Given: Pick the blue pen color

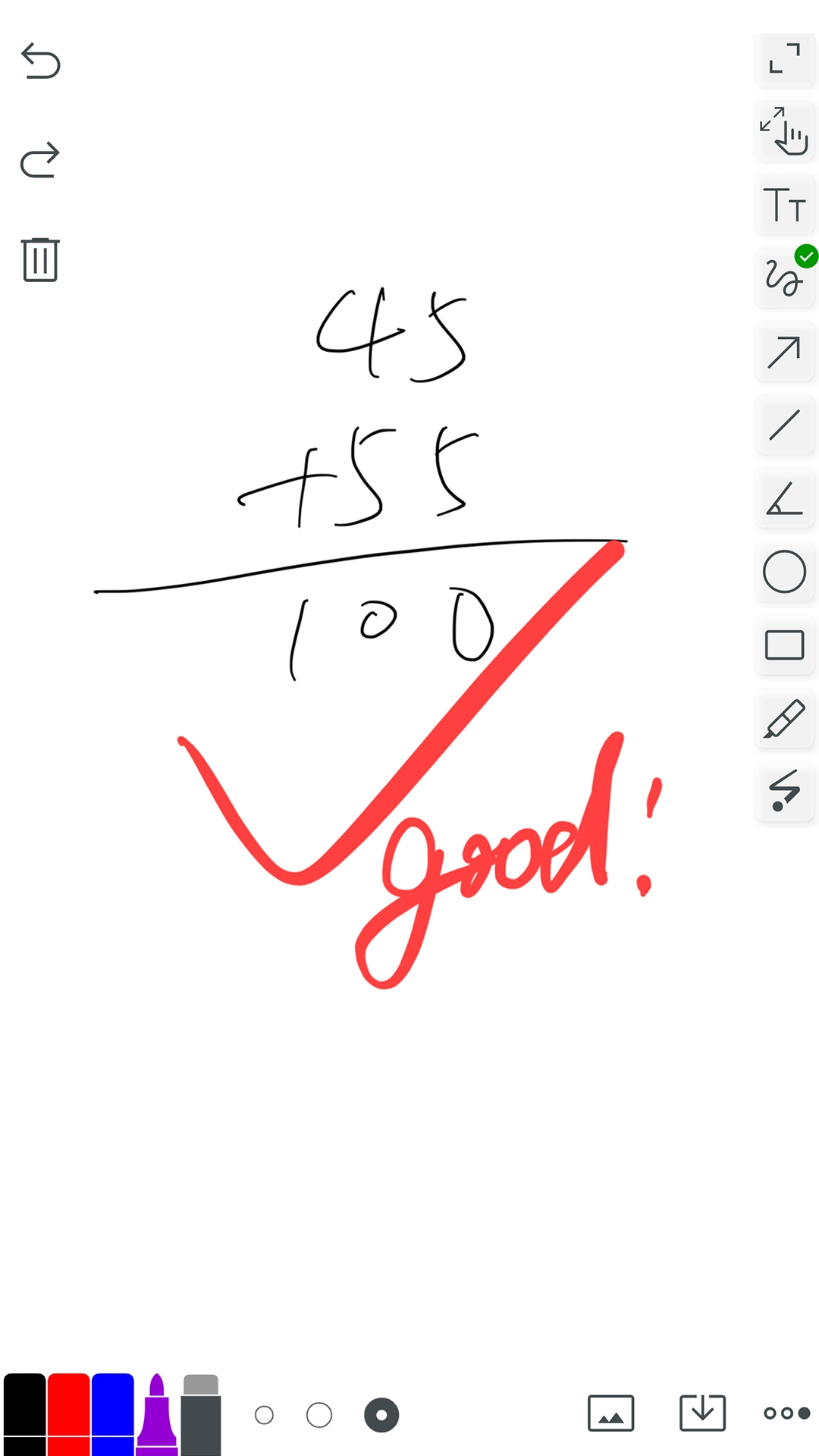Looking at the screenshot, I should (113, 1414).
